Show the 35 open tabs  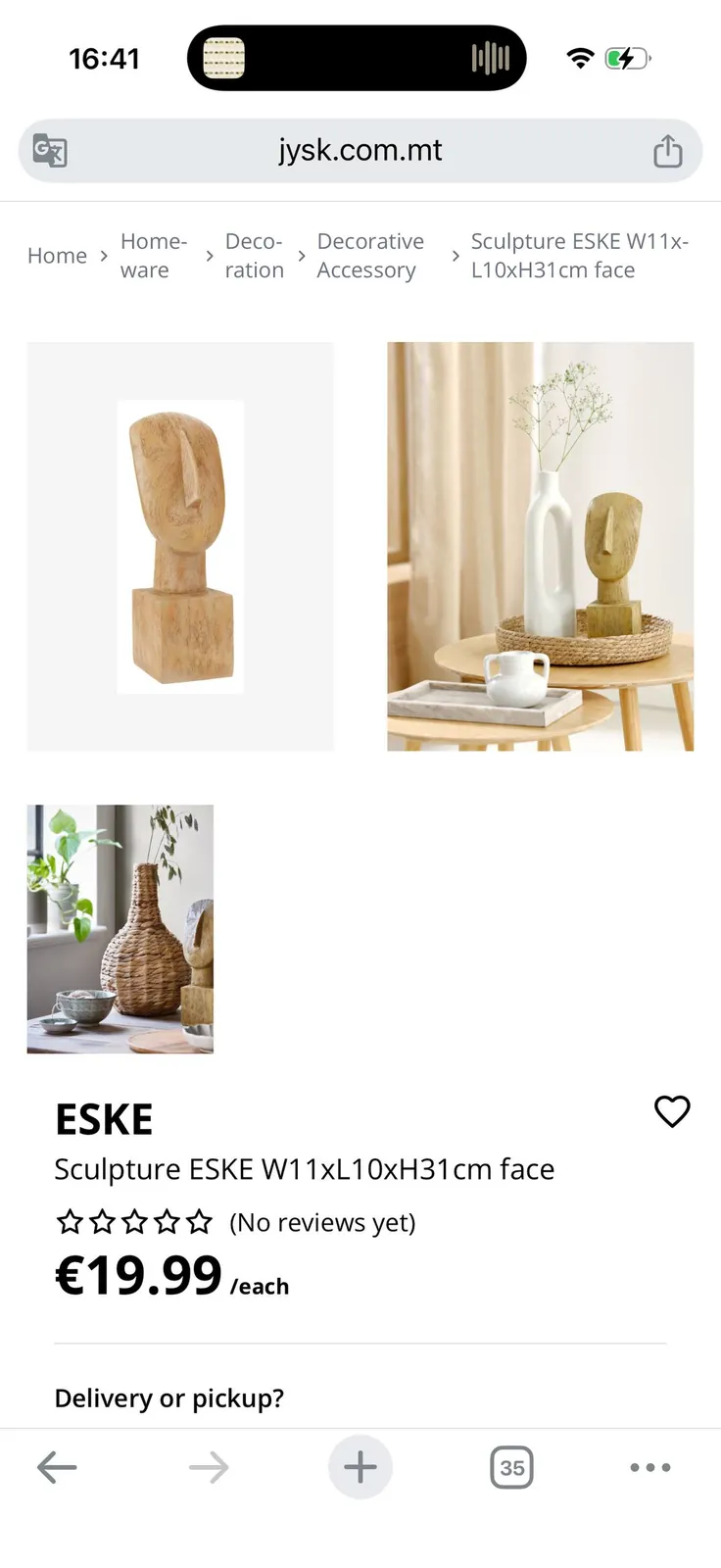pos(511,1467)
